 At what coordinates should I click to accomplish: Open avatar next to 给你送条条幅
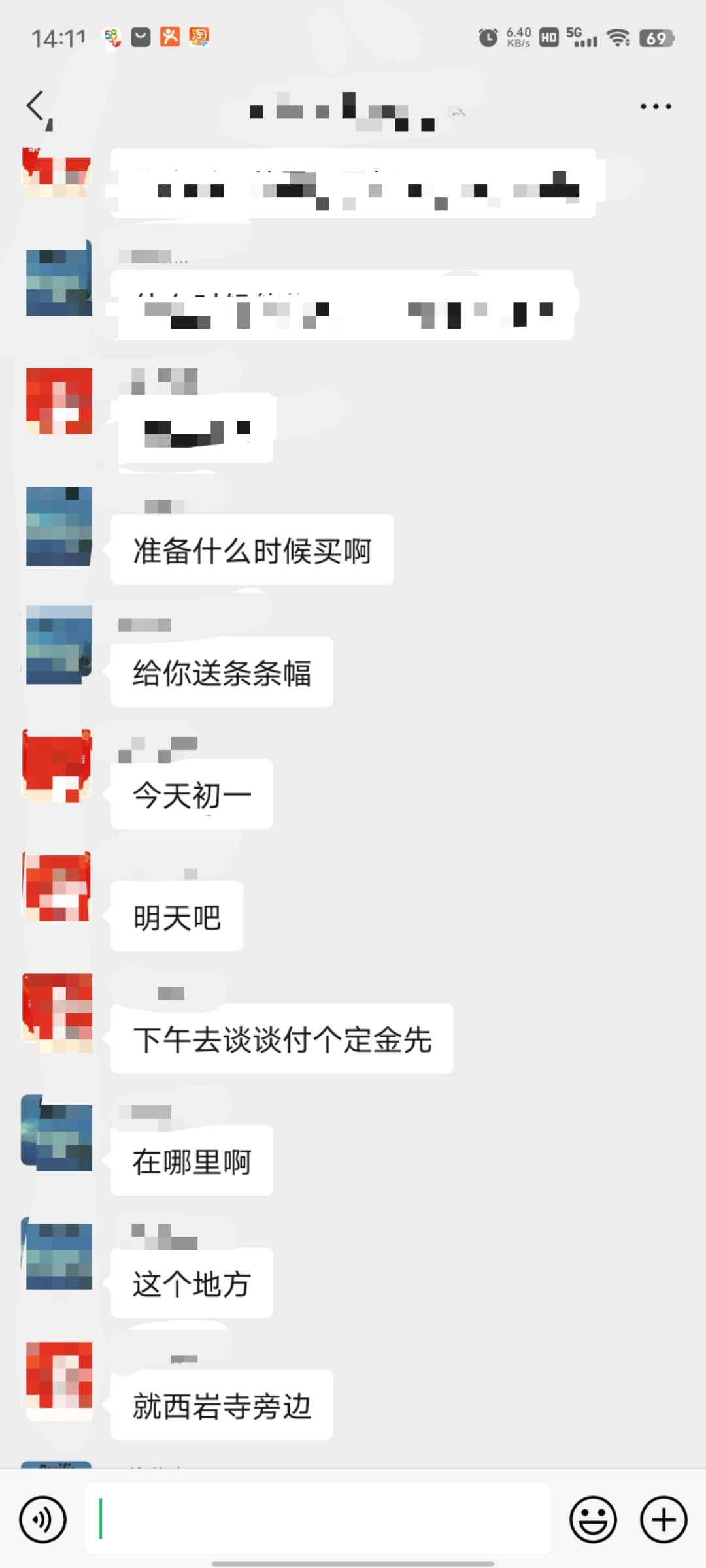click(59, 645)
